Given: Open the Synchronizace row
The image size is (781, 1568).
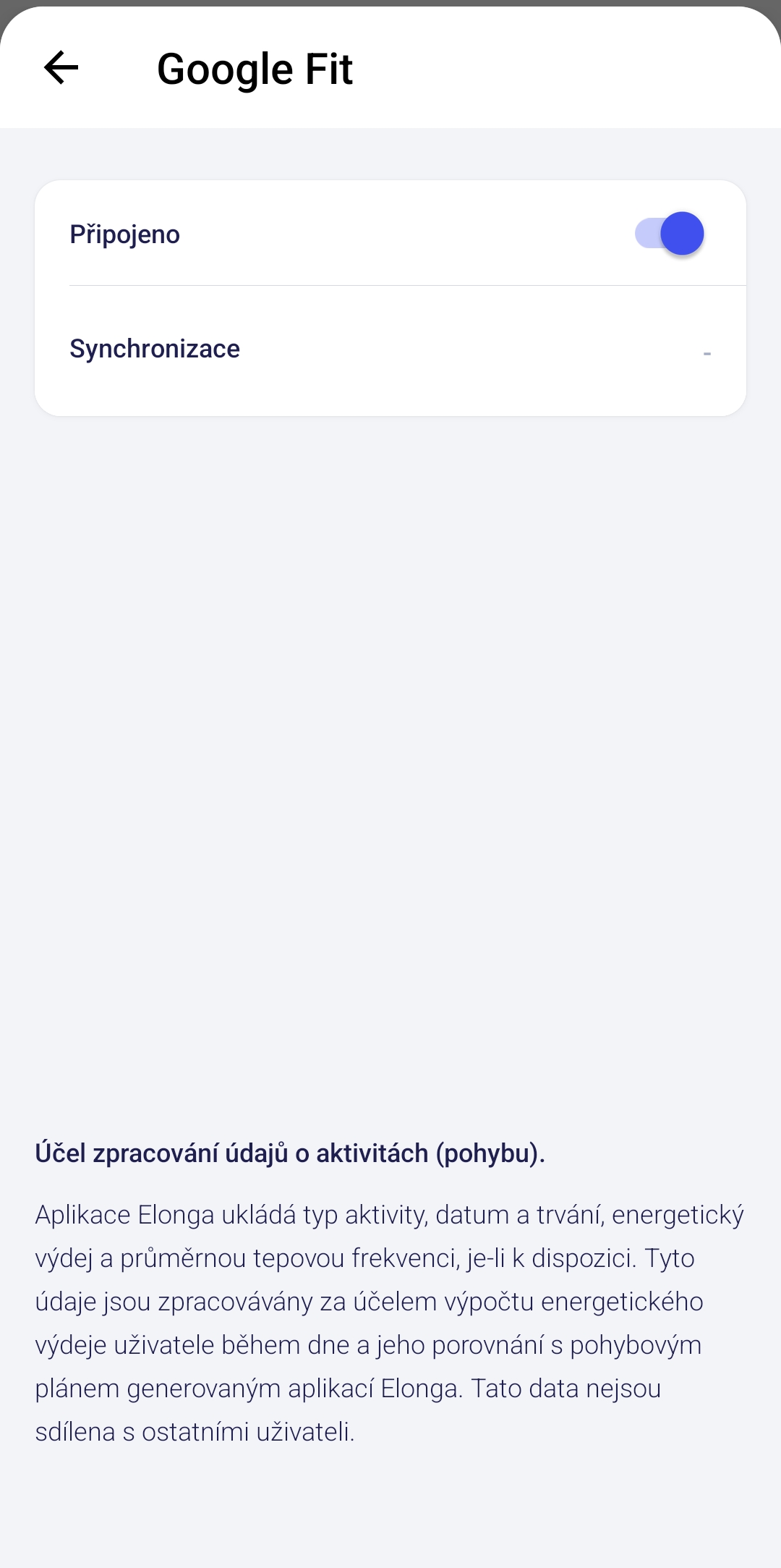Looking at the screenshot, I should pyautogui.click(x=390, y=350).
